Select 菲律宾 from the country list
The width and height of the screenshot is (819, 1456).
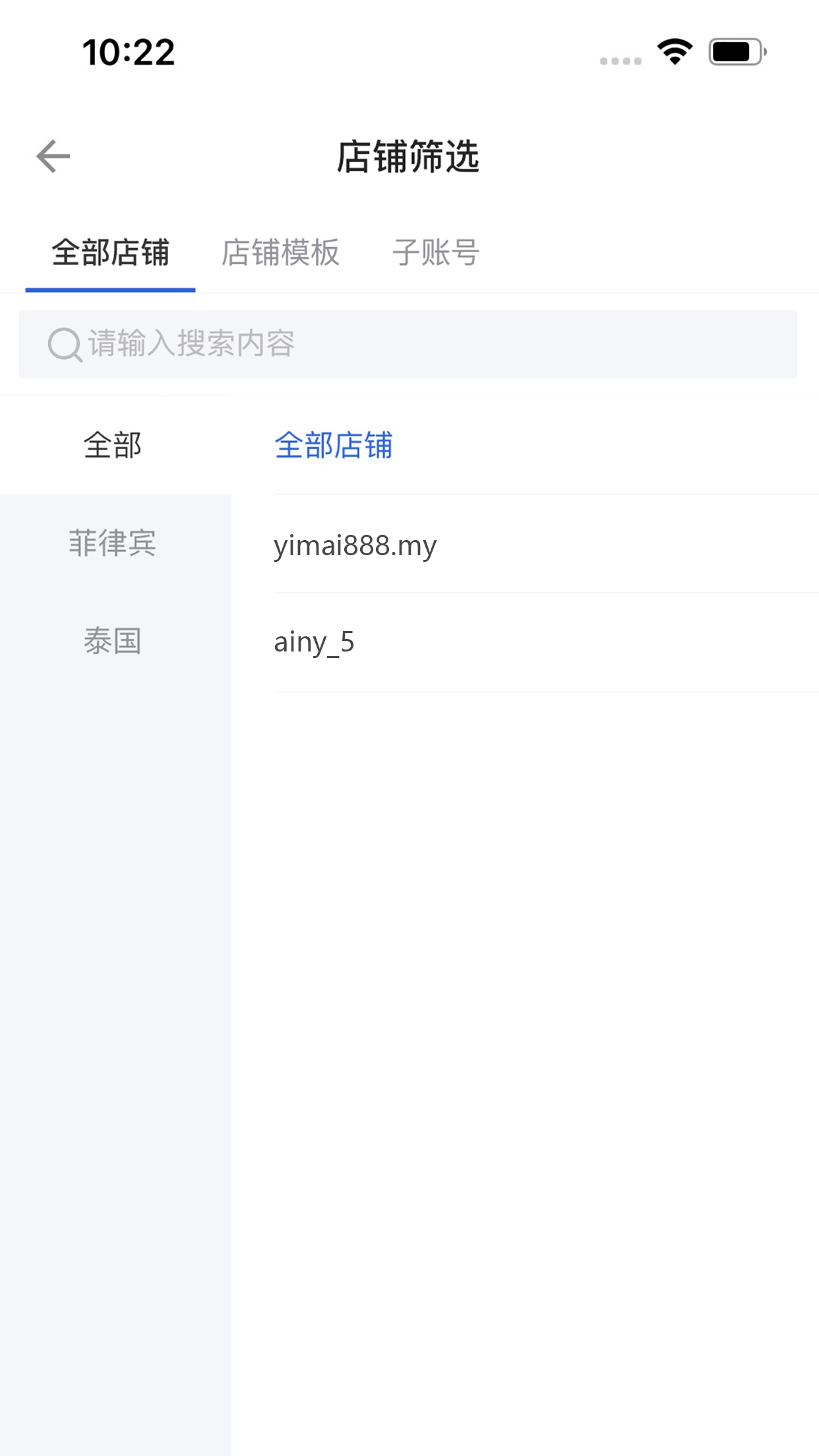click(113, 543)
